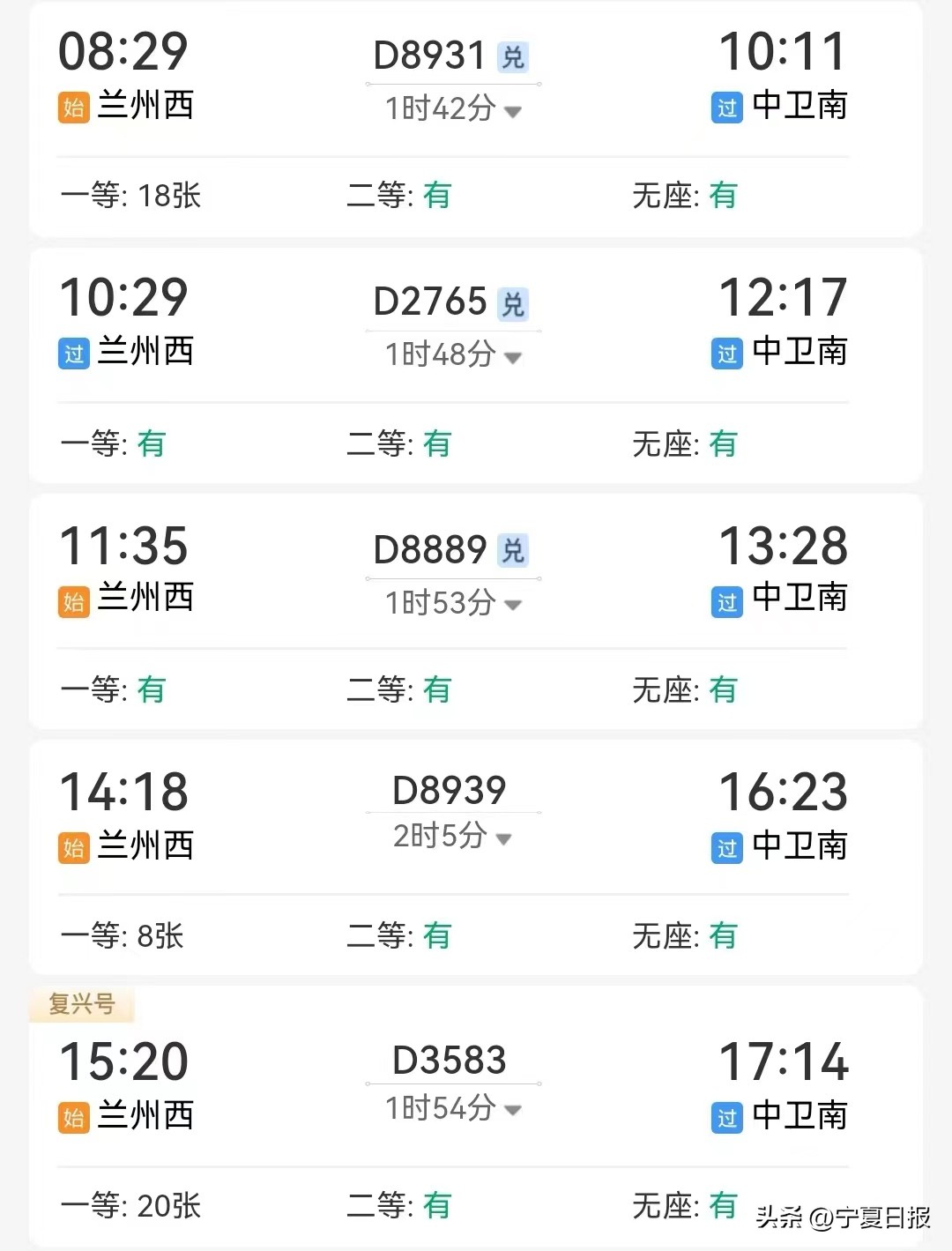This screenshot has width=952, height=1251.
Task: Select the 始 badge on the 11:35 departure
Action: pyautogui.click(x=73, y=602)
